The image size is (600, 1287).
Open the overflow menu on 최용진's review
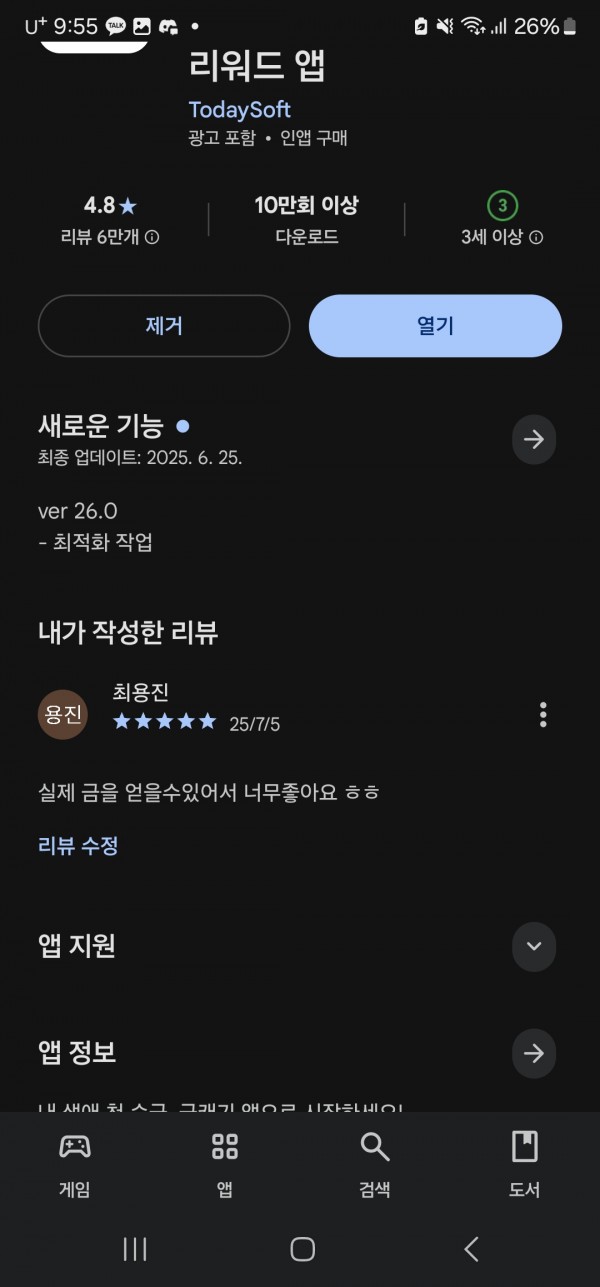pyautogui.click(x=543, y=714)
